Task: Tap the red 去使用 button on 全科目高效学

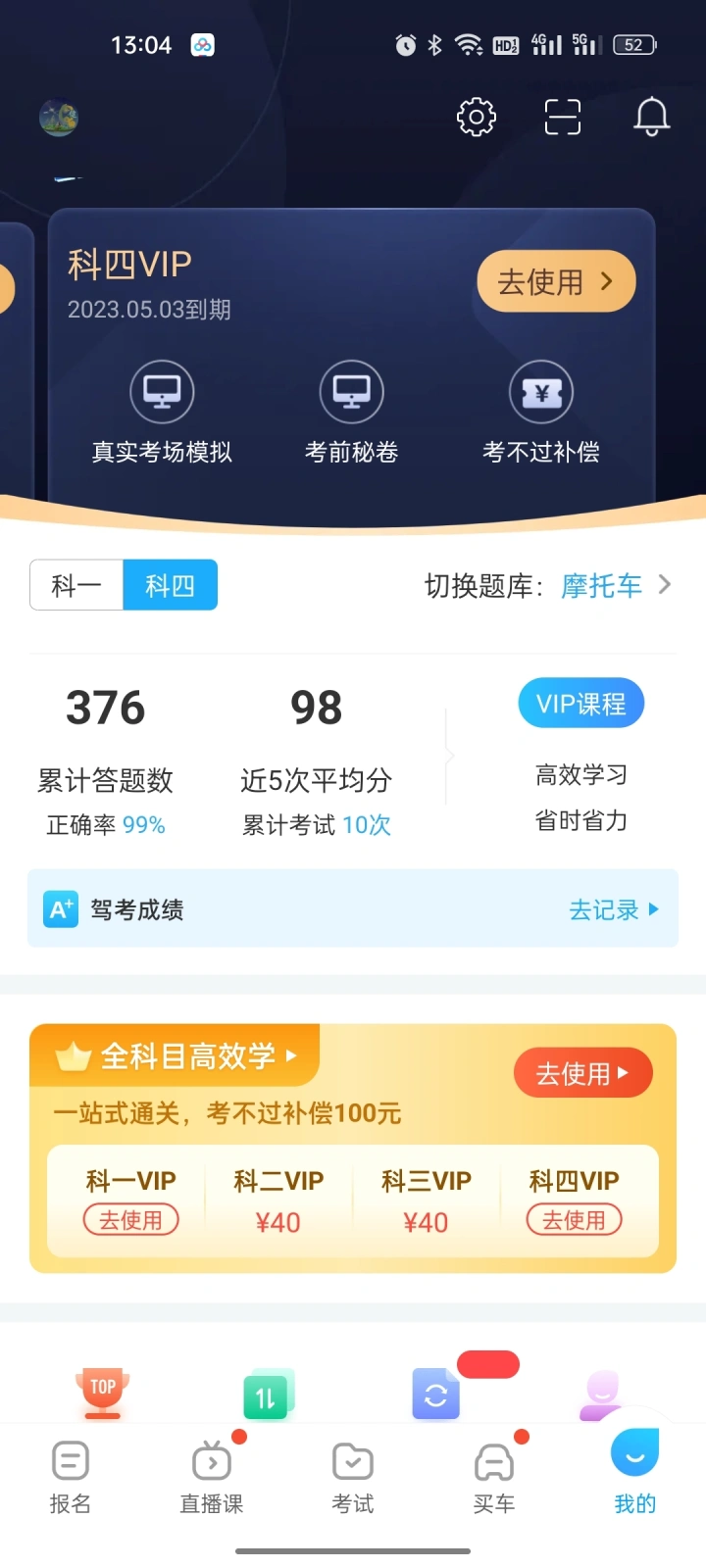Action: click(582, 1073)
